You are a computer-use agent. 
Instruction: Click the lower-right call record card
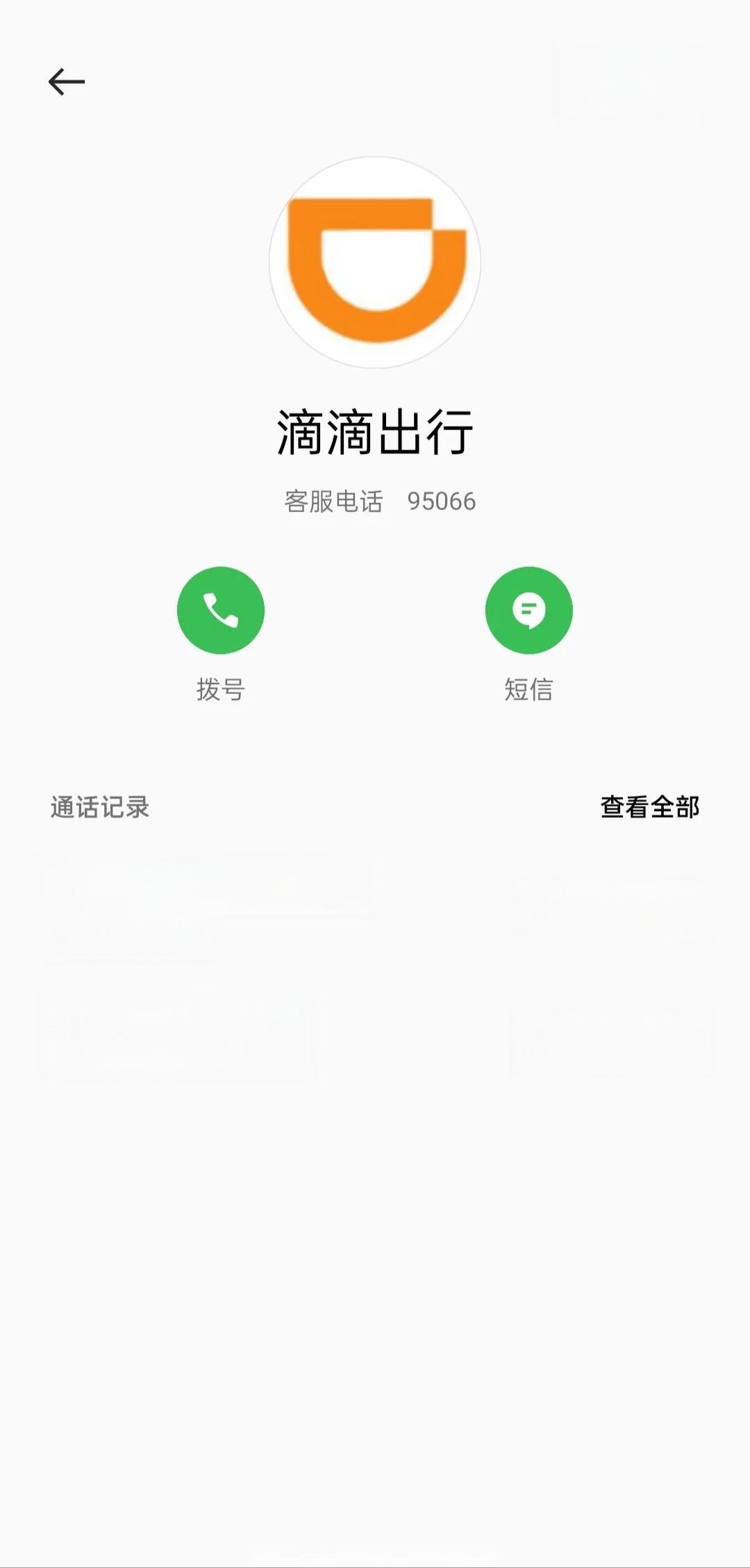click(x=611, y=1035)
